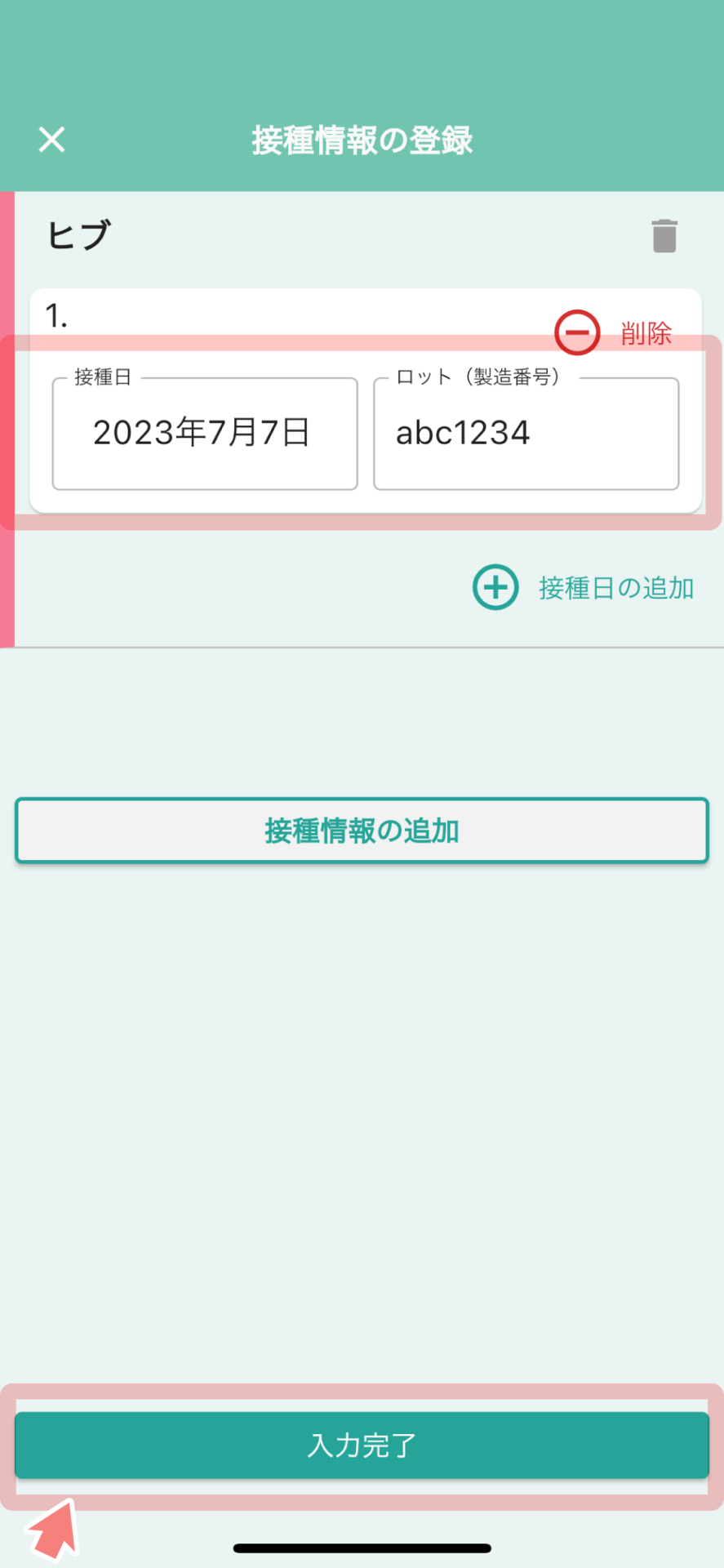
Task: Remove entry 1 with the 削除 button
Action: [614, 332]
